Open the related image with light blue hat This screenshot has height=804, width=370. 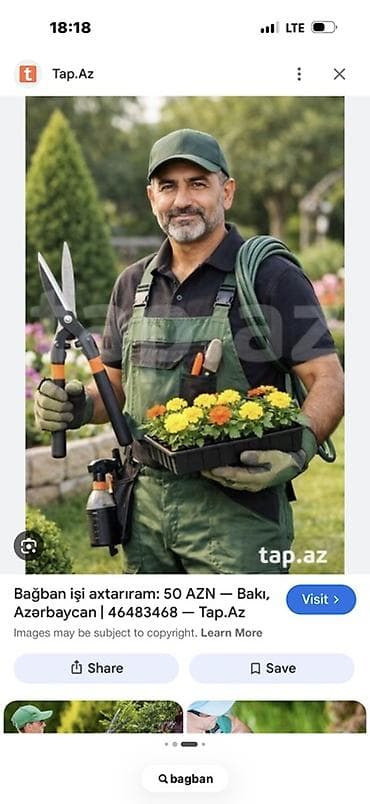[x=276, y=717]
